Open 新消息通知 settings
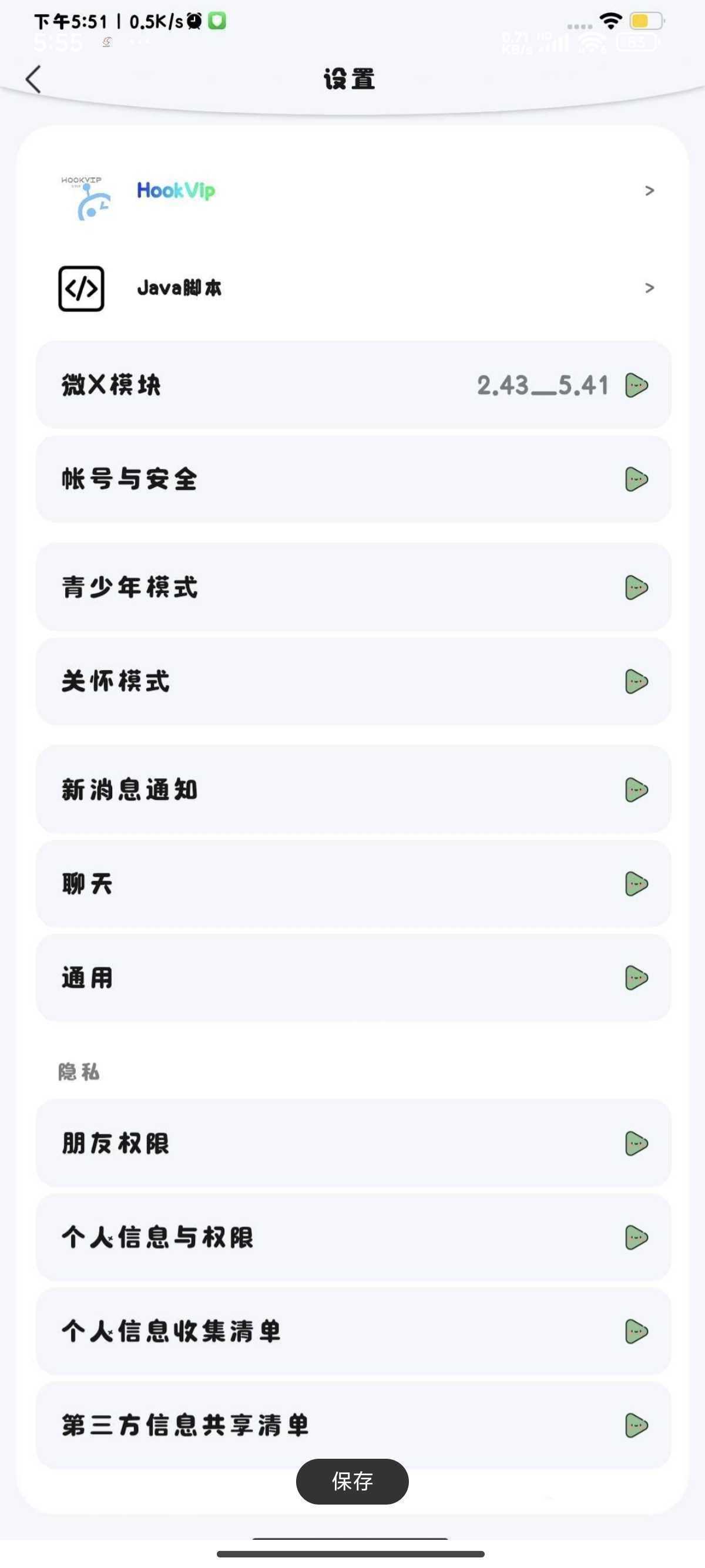Viewport: 705px width, 1568px height. pos(353,790)
